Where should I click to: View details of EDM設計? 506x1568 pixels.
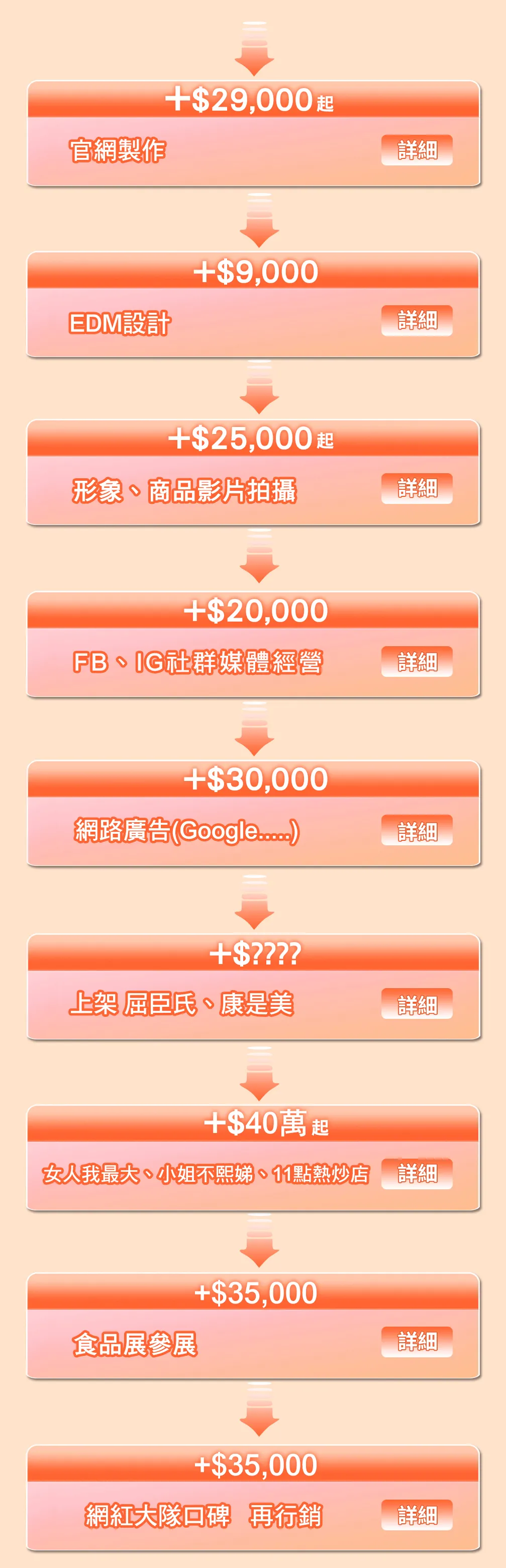[417, 320]
